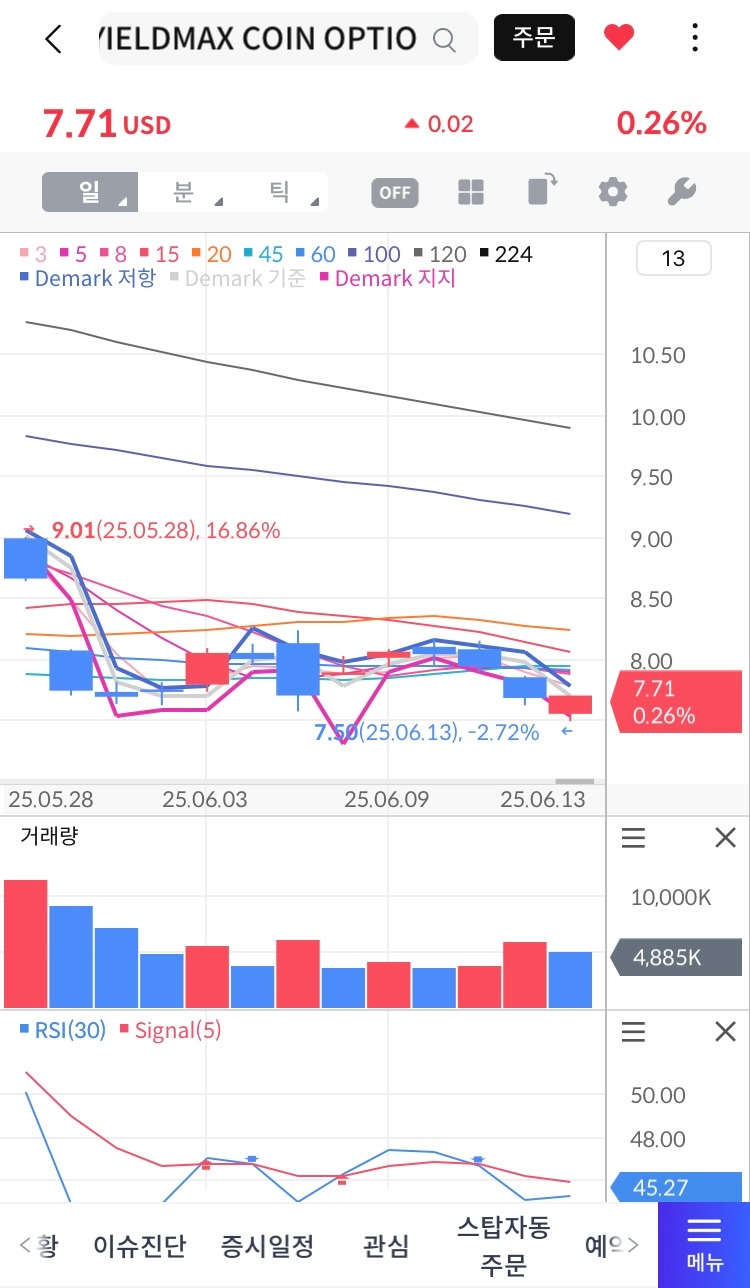Switch to the 이슈진단 tab

coord(139,1246)
